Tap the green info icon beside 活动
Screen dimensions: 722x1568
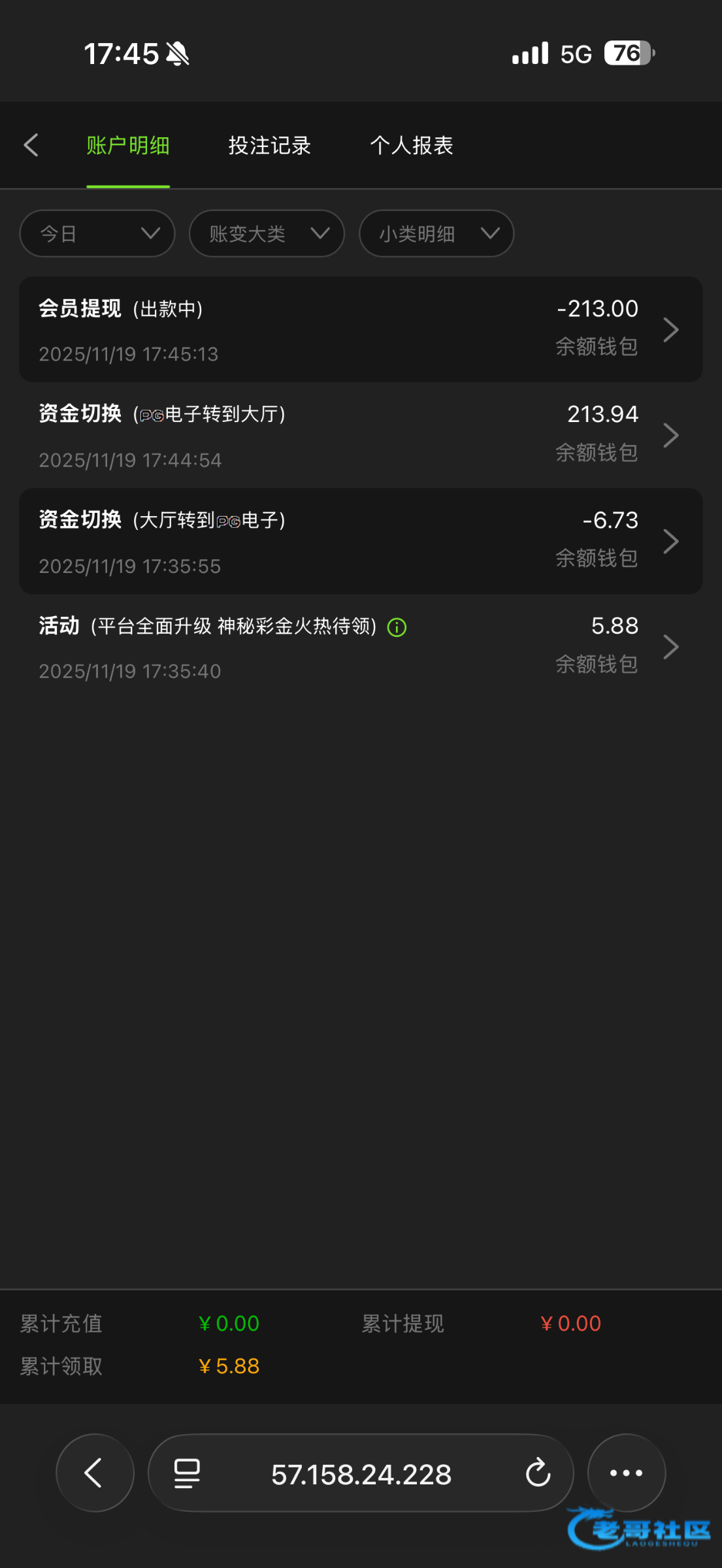(397, 627)
